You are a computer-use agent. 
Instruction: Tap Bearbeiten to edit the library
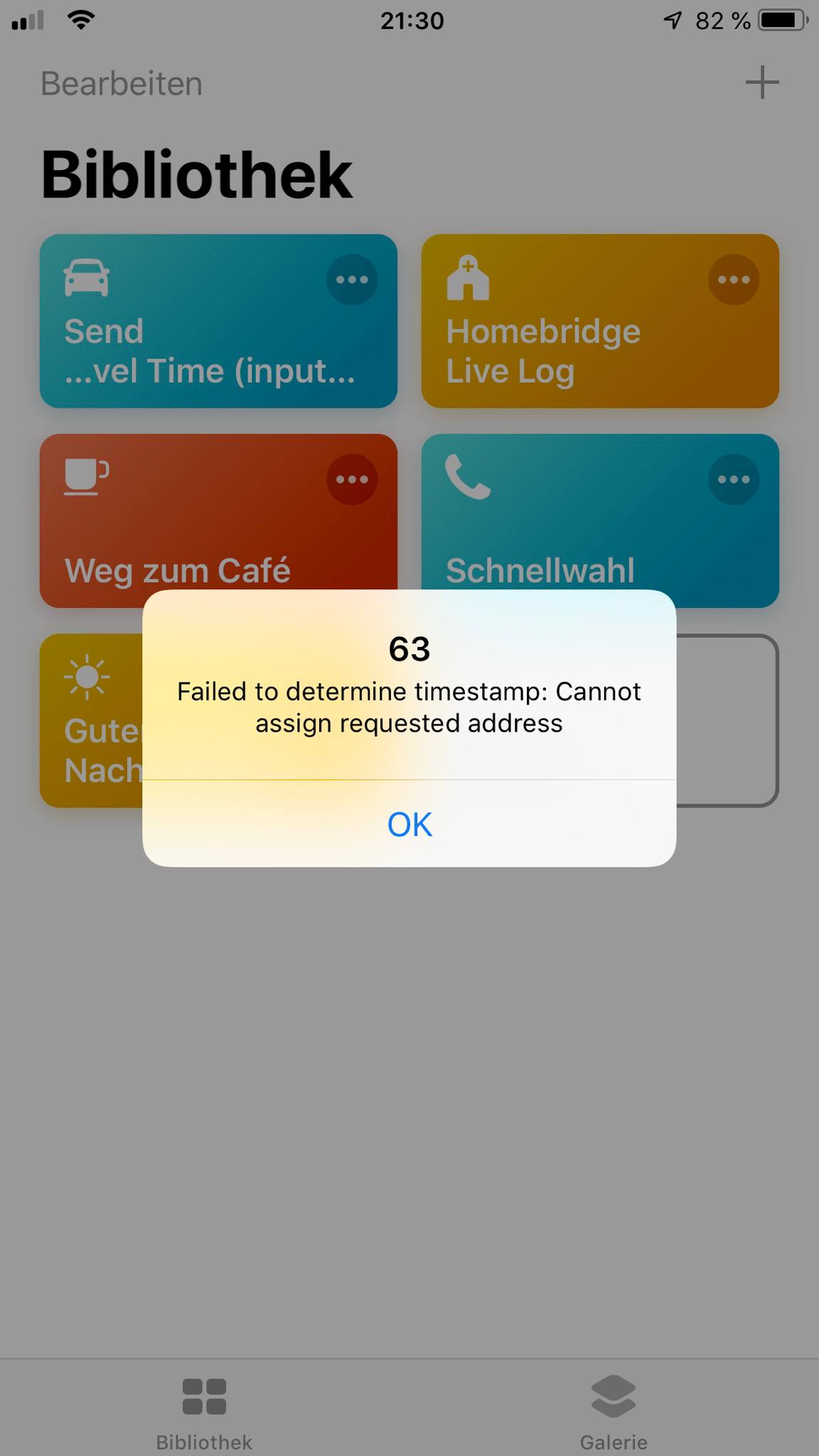tap(122, 84)
